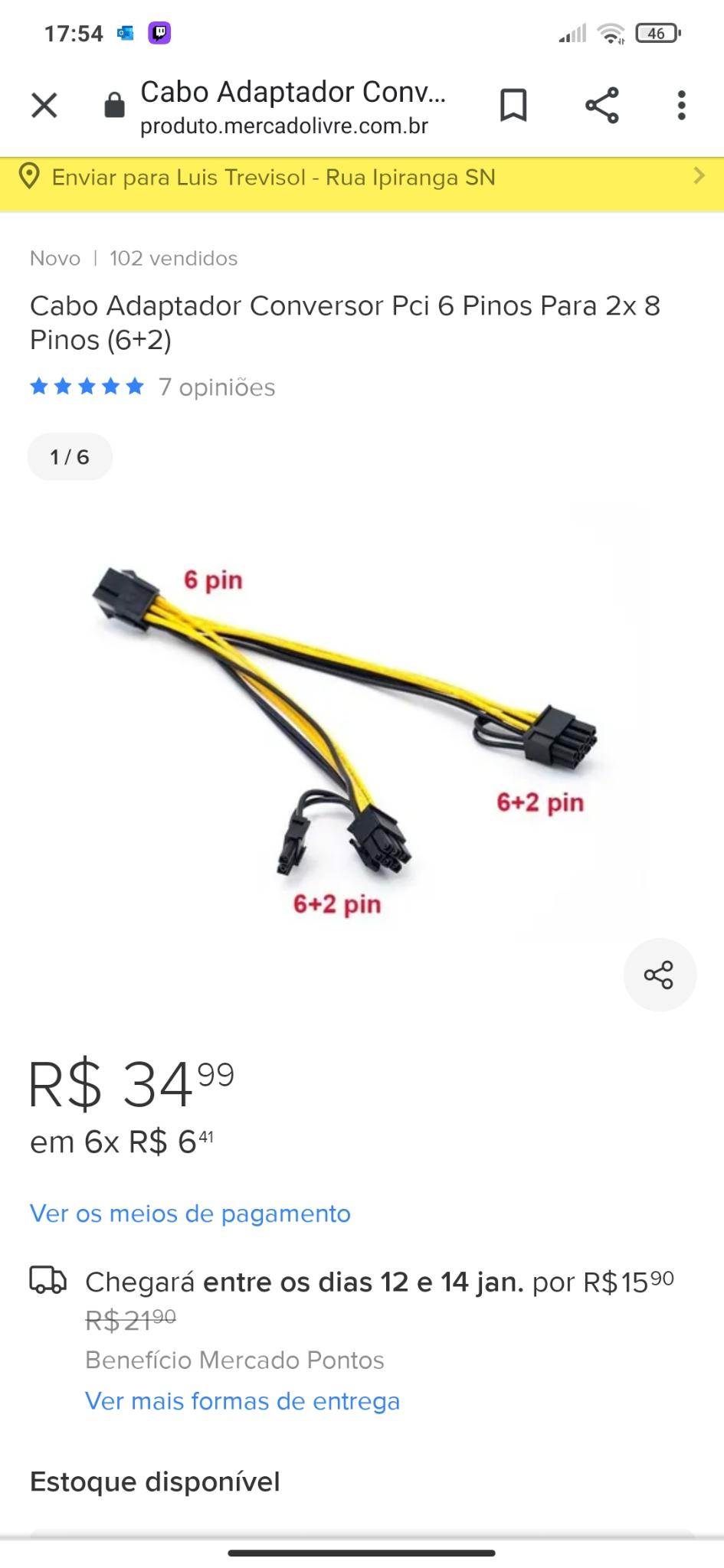Open the 7 opiniões reviews
Viewport: 724px width, 1568px height.
click(217, 387)
